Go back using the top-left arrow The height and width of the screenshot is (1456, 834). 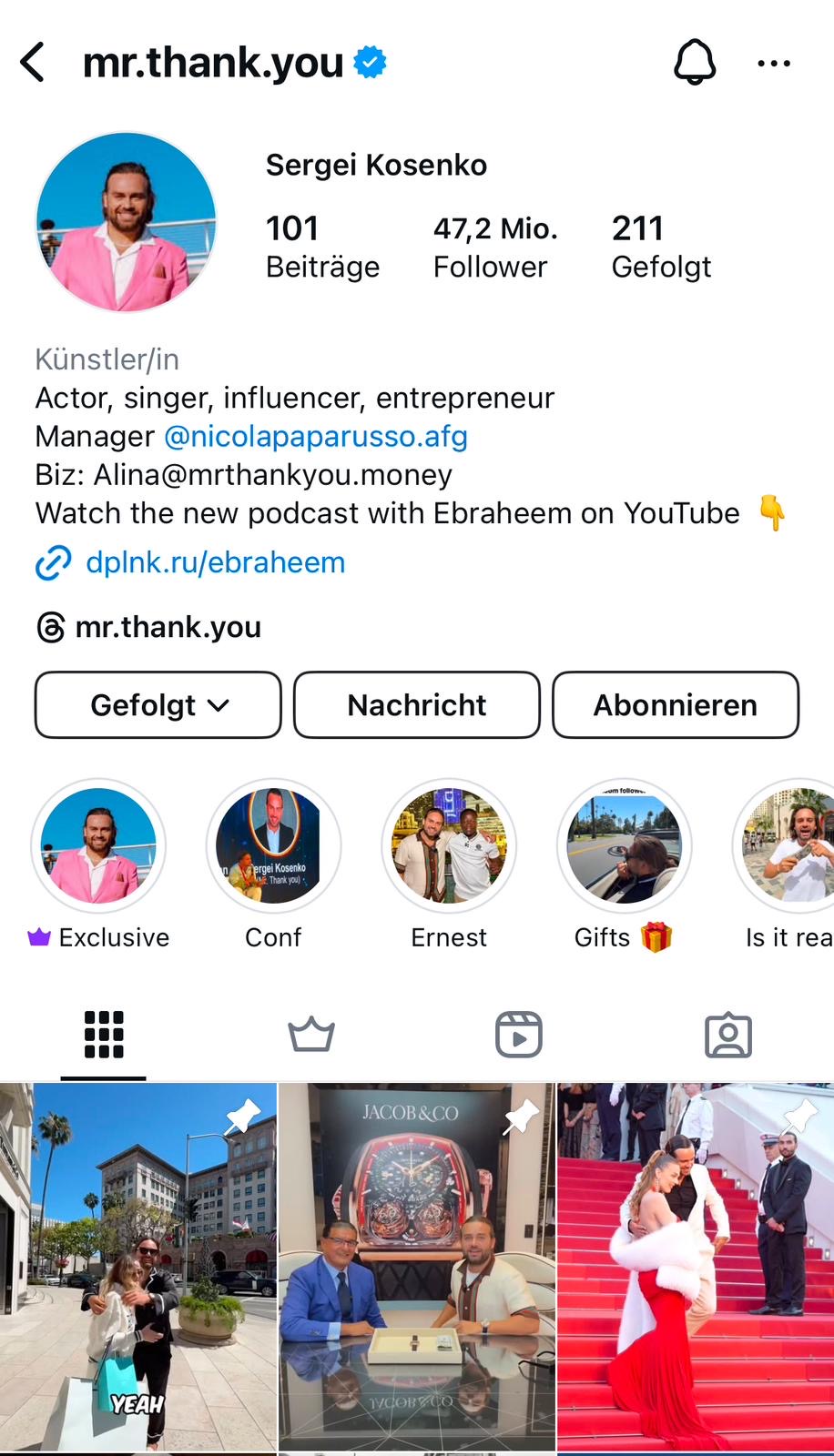point(33,63)
